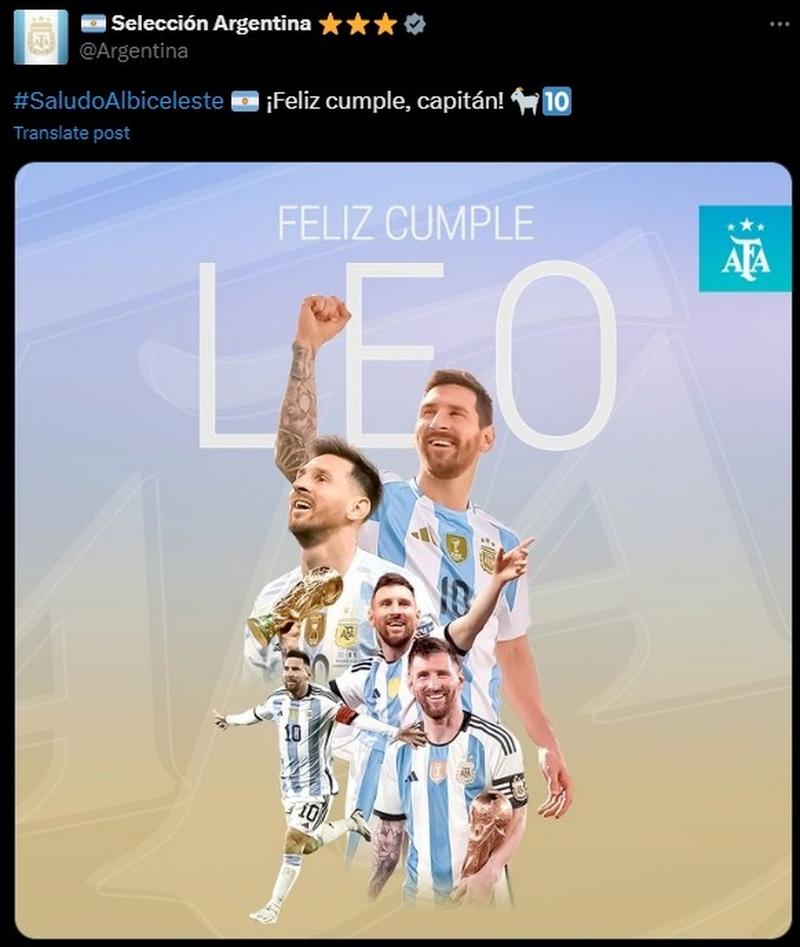Open the #SaludoAlbiceleste hashtag

(x=118, y=102)
